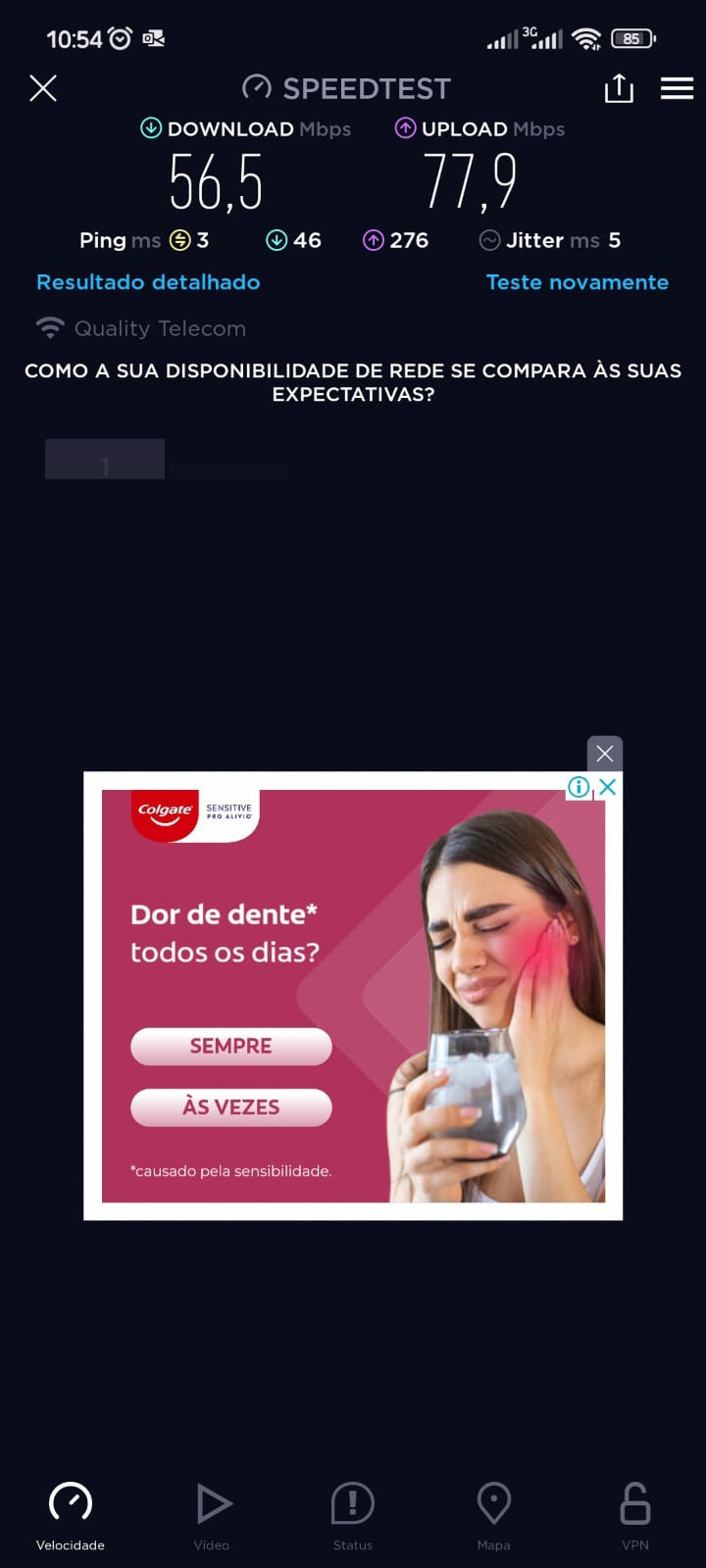The image size is (706, 1568).
Task: Select the Velocidade tab
Action: [x=71, y=1515]
